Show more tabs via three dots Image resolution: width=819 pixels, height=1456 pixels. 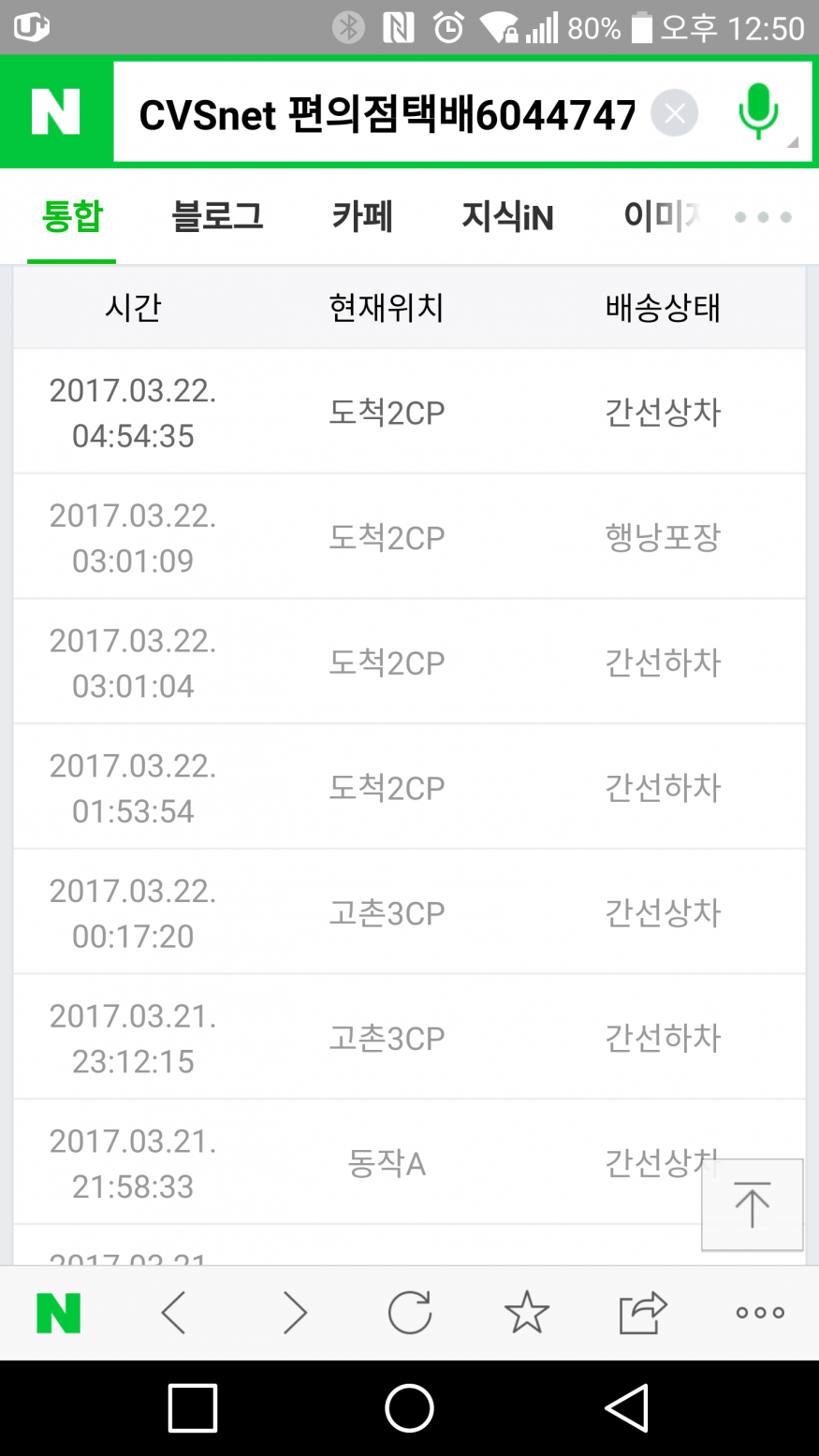tap(763, 217)
